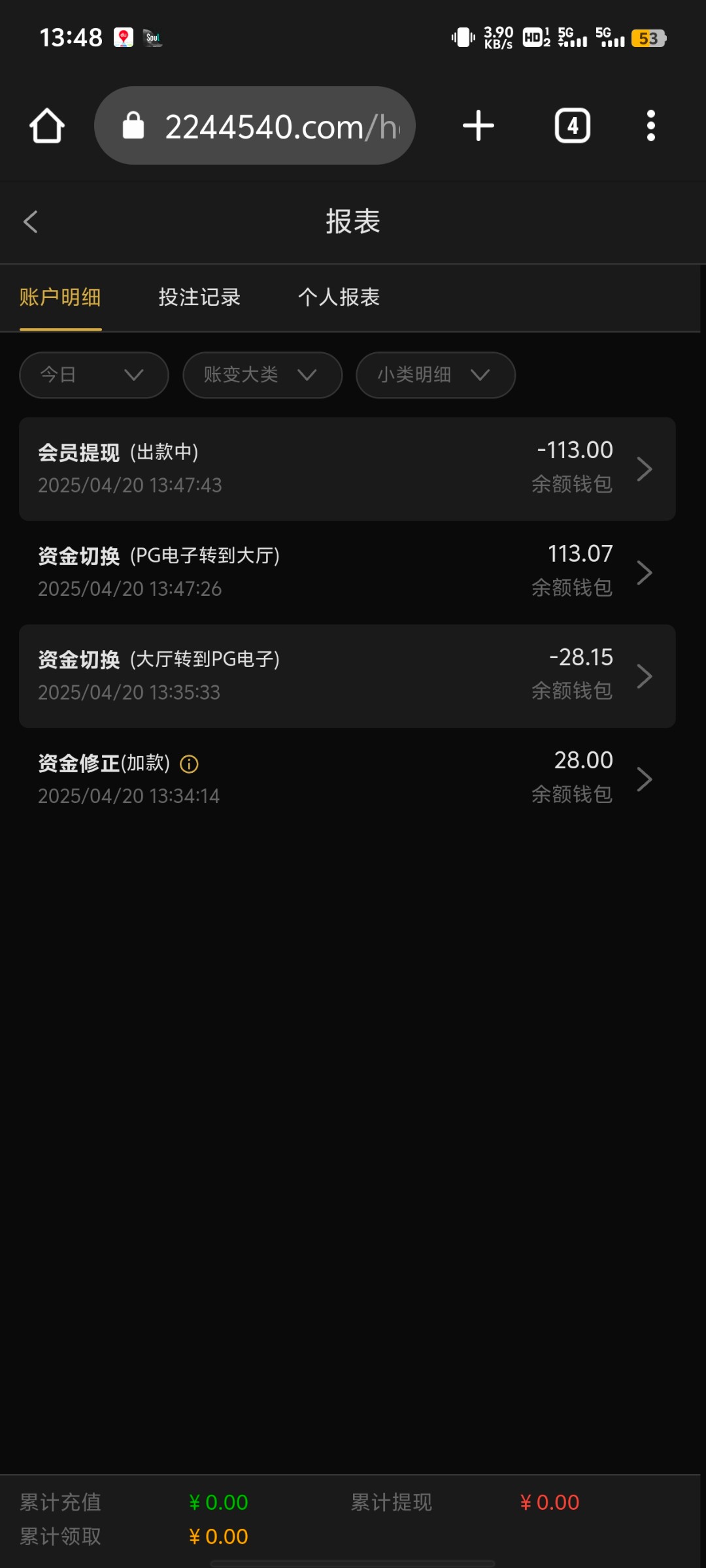
Task: Expand the 小类明细 filter dropdown
Action: pyautogui.click(x=436, y=375)
